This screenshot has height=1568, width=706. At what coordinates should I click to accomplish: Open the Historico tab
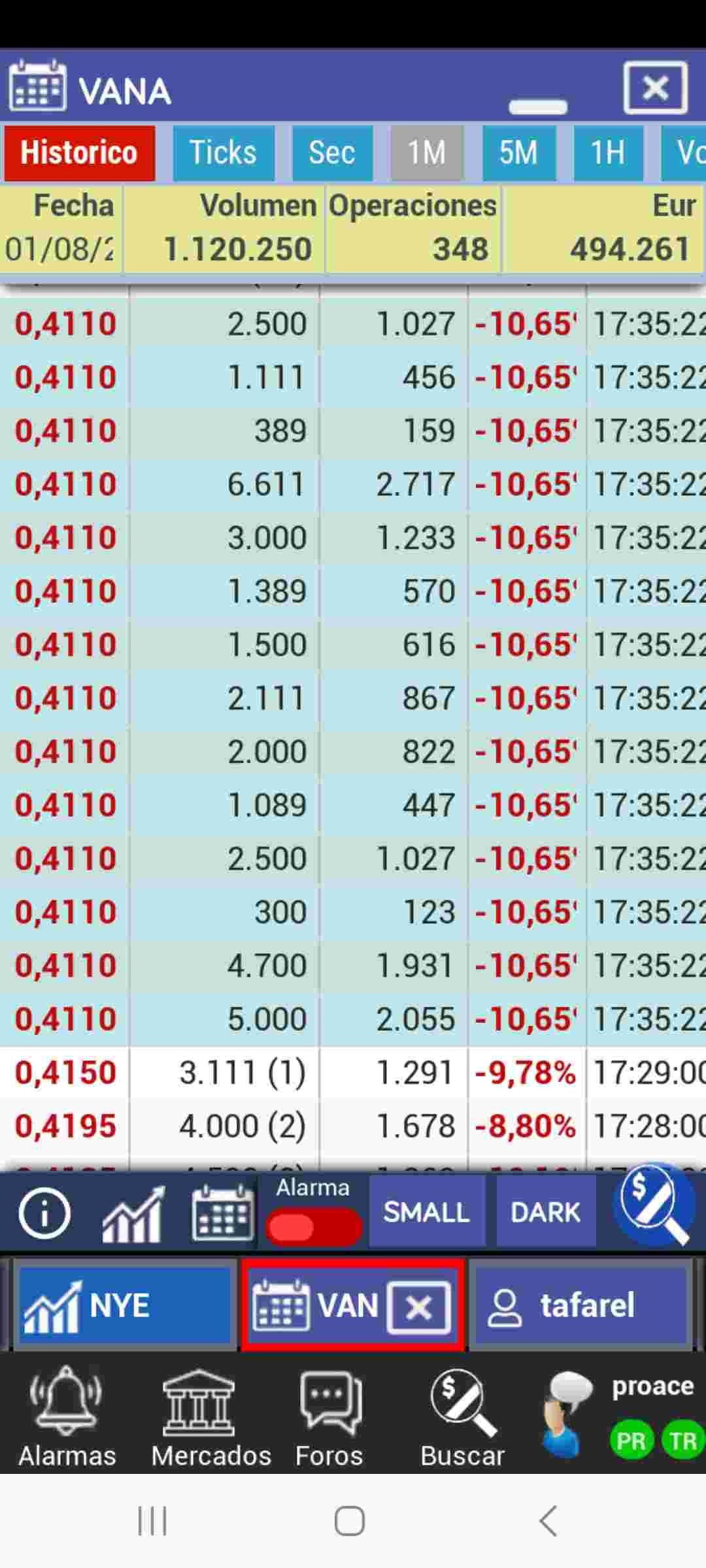click(79, 153)
